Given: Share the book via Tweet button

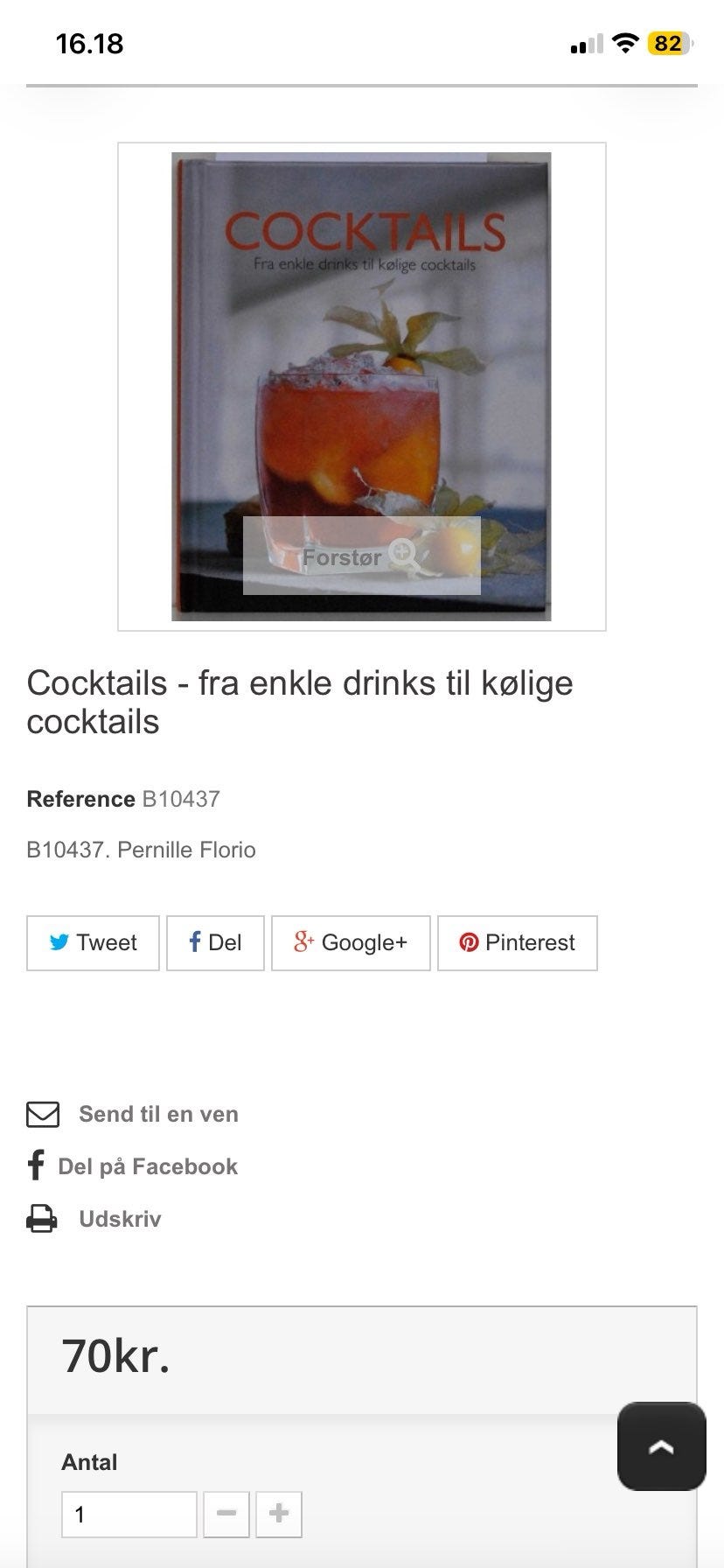Looking at the screenshot, I should [93, 942].
